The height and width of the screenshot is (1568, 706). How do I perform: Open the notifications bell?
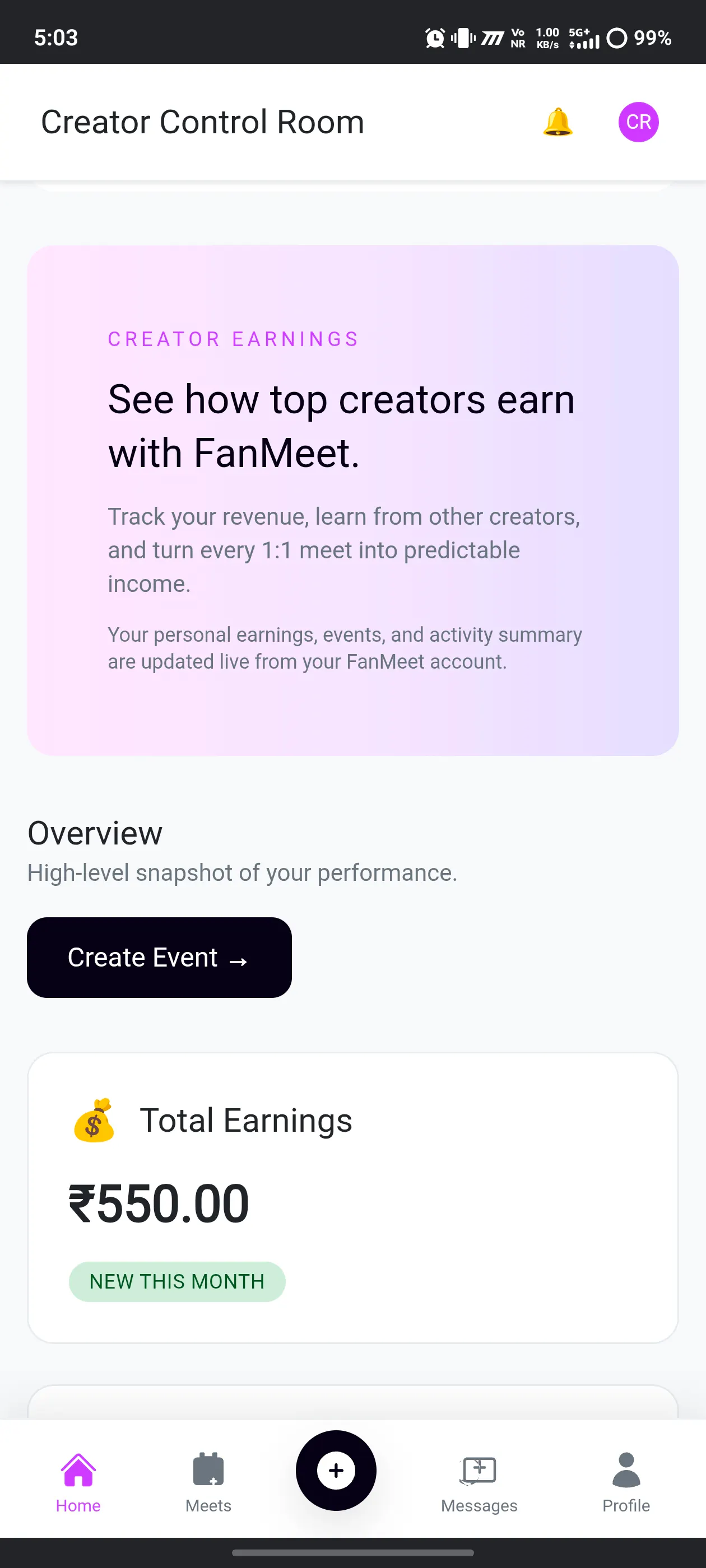coord(558,122)
